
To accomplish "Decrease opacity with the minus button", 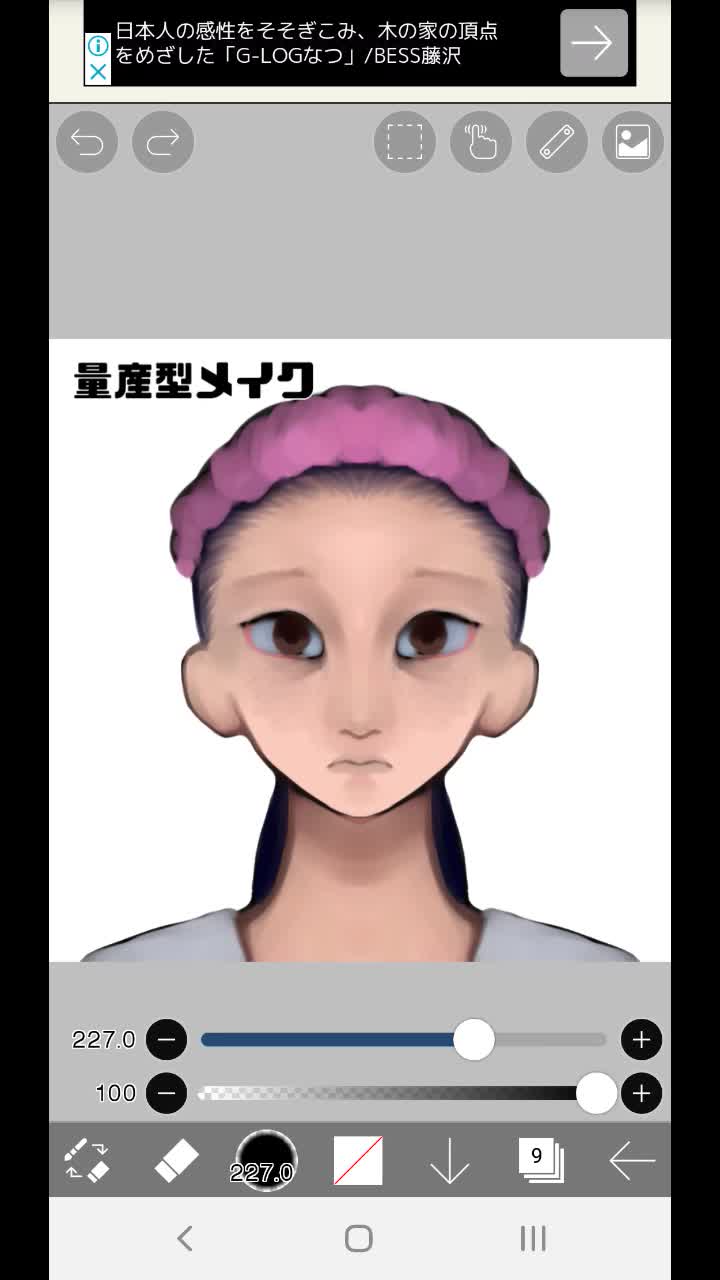I will tap(167, 1093).
